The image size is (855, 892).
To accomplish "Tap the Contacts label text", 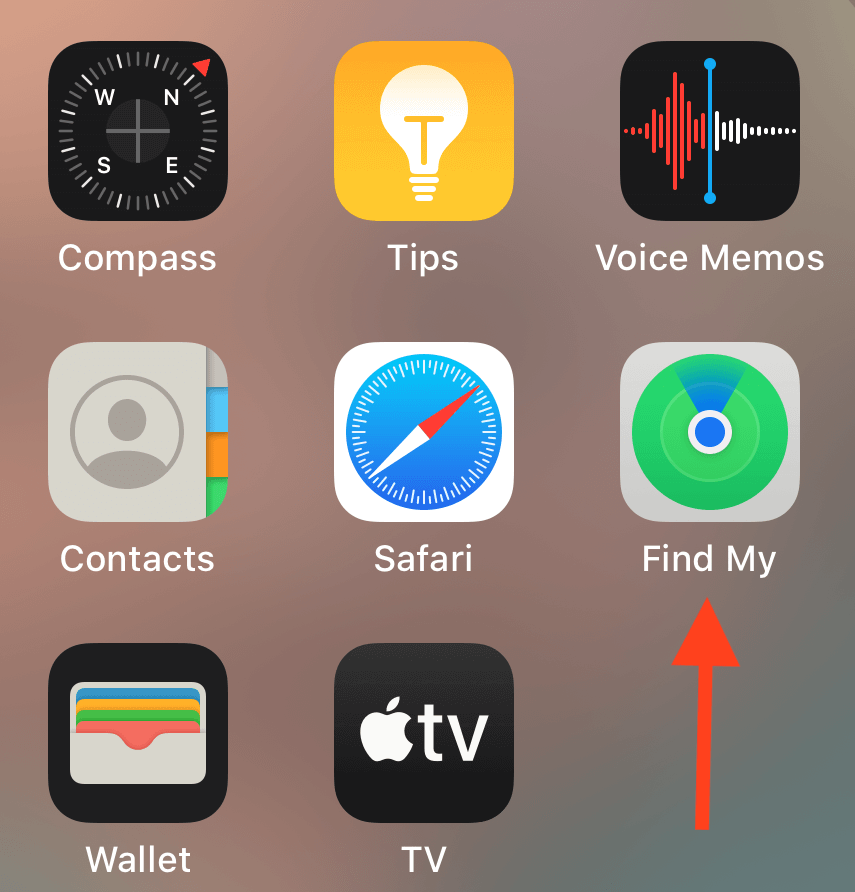I will point(138,559).
